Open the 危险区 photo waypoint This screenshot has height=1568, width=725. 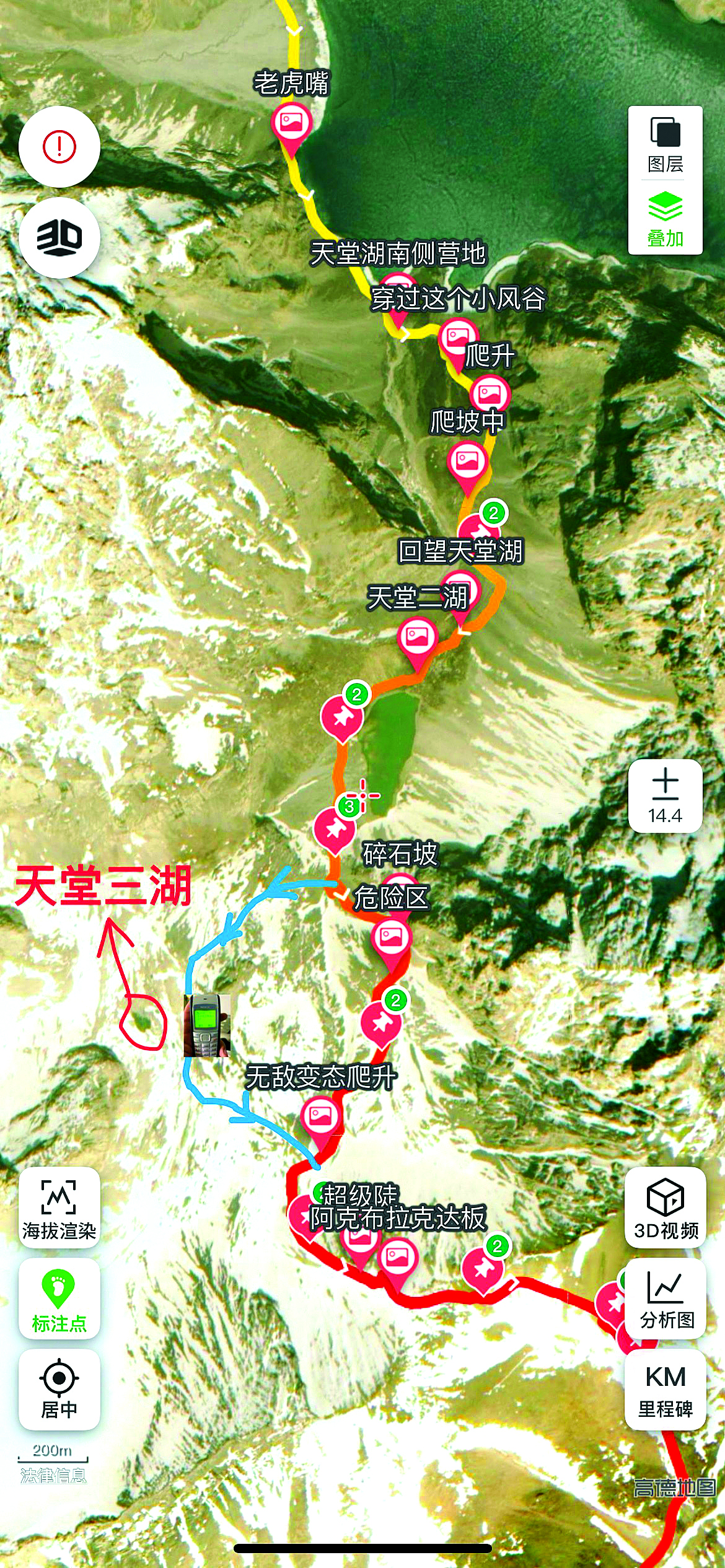click(x=392, y=938)
